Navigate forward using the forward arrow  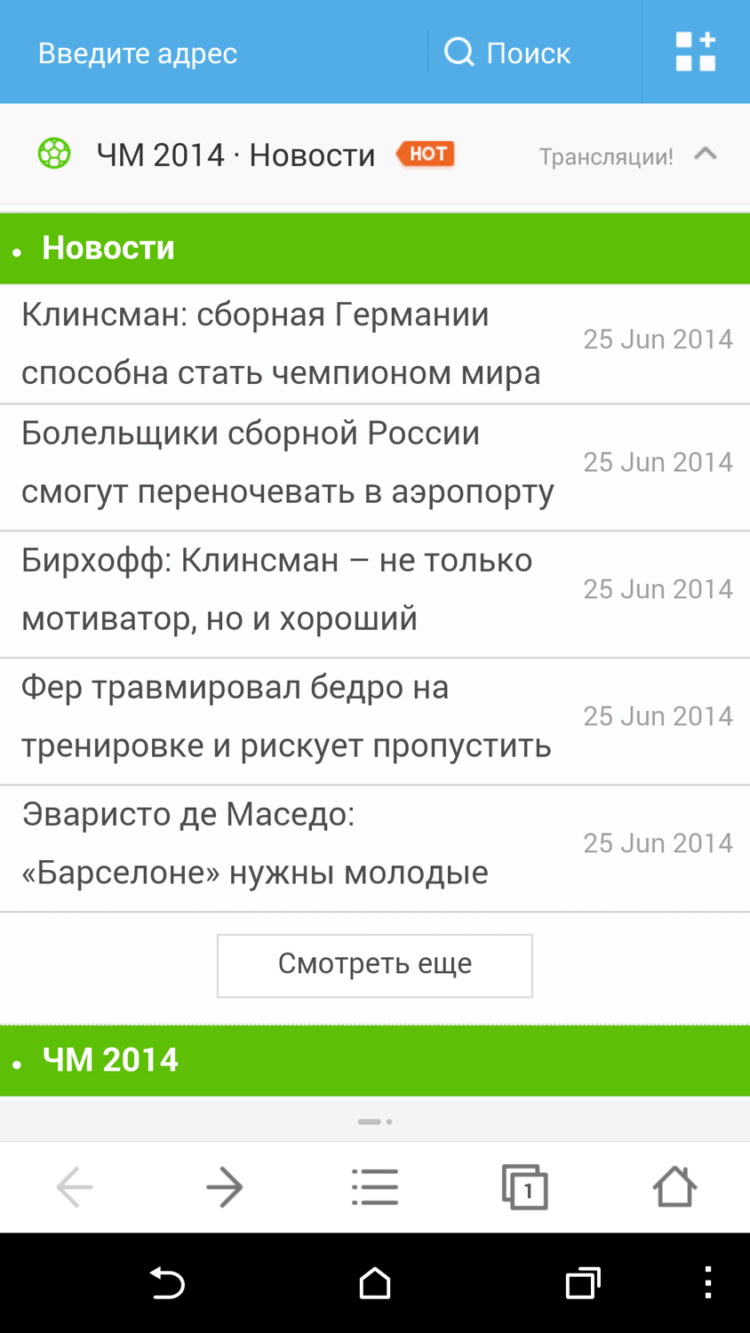(225, 1187)
